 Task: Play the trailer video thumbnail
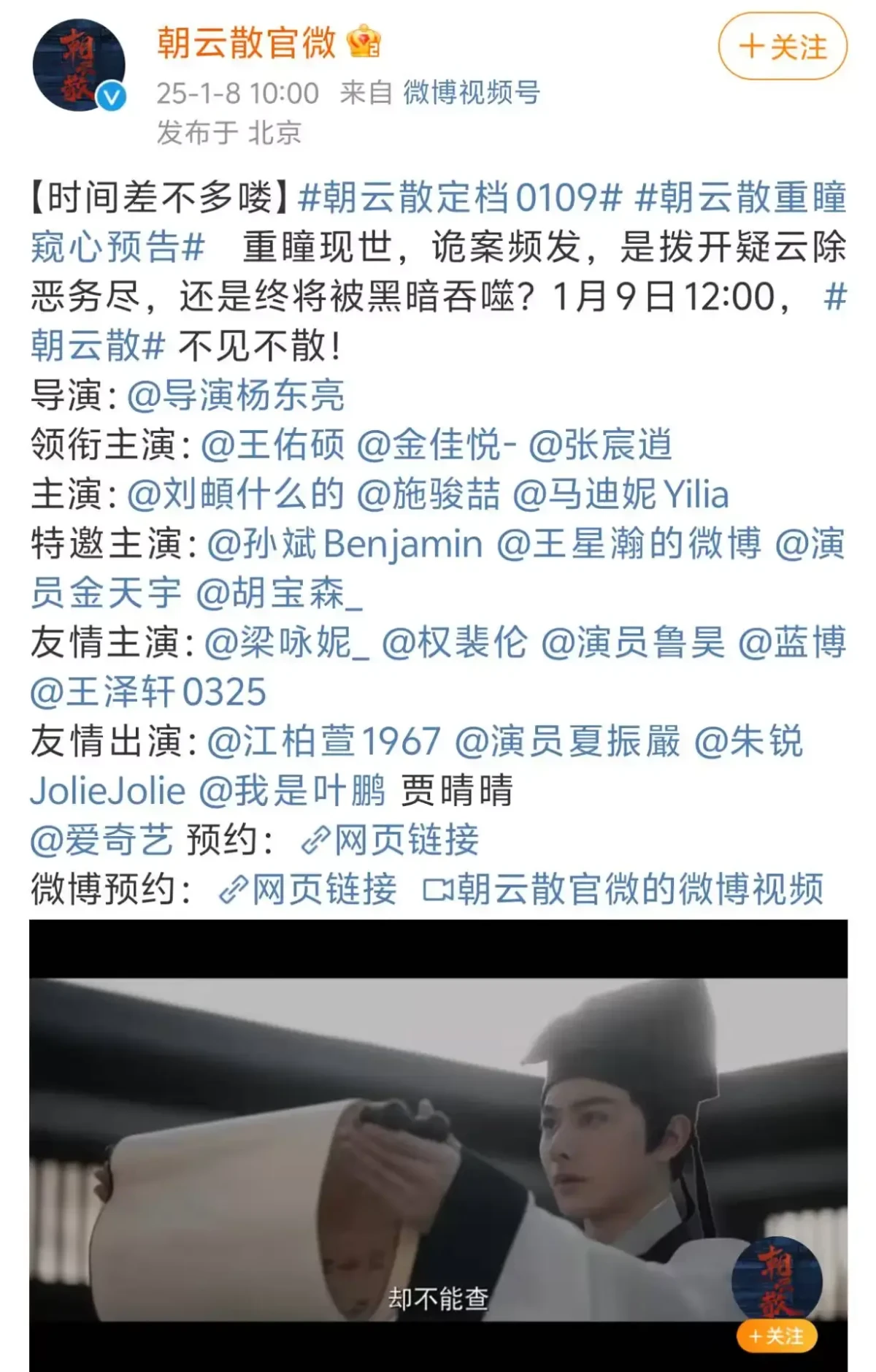click(x=438, y=1148)
